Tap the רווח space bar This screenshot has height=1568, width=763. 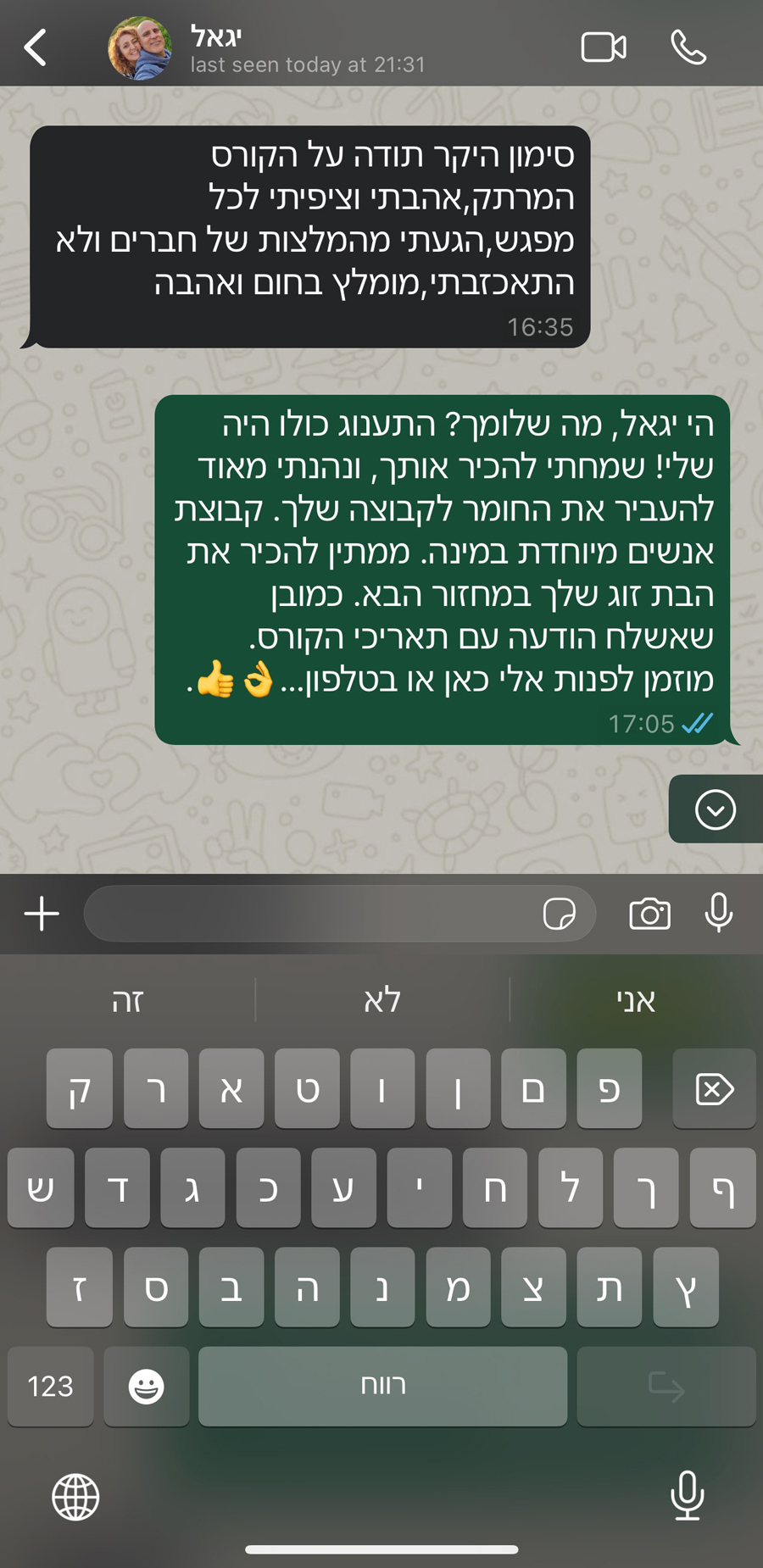(382, 1387)
